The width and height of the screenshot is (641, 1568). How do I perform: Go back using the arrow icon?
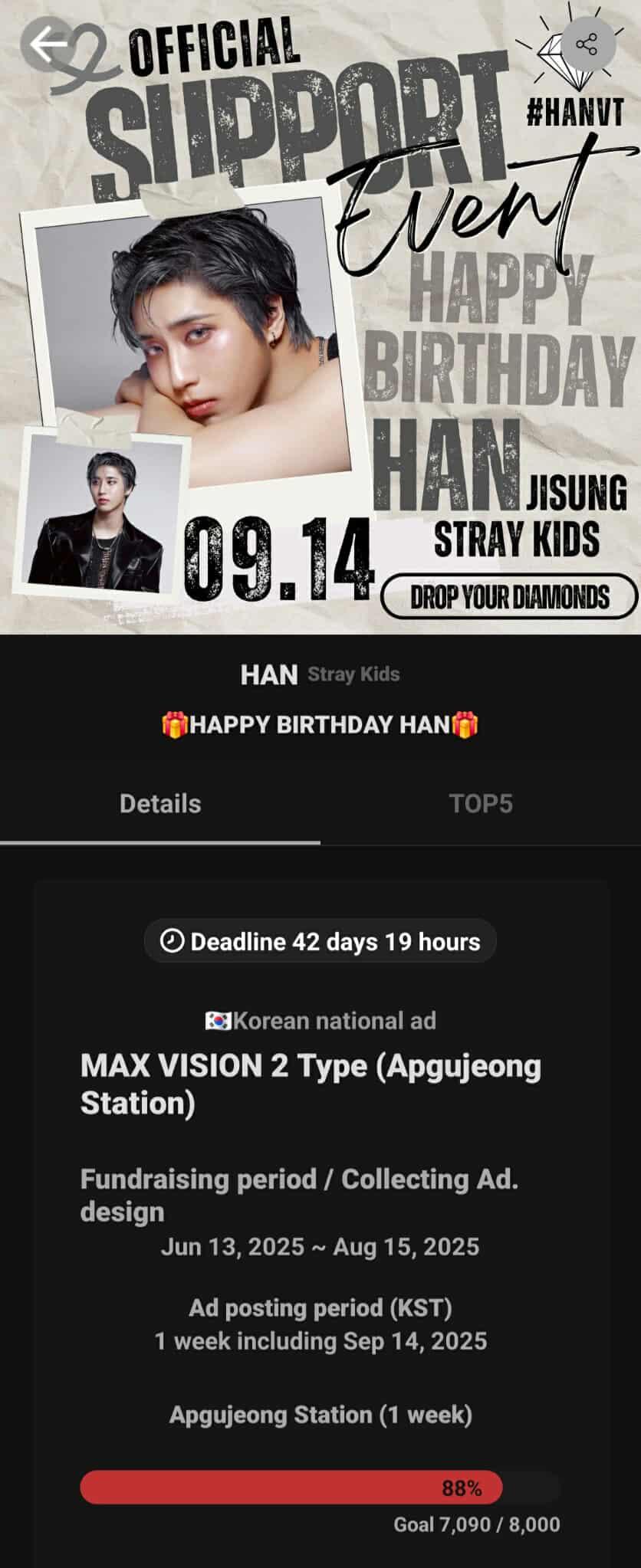[x=49, y=44]
